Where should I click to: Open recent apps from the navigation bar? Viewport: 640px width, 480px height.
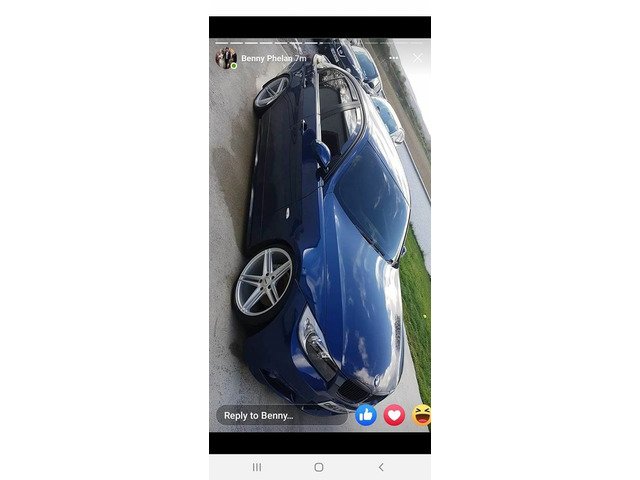(x=257, y=467)
